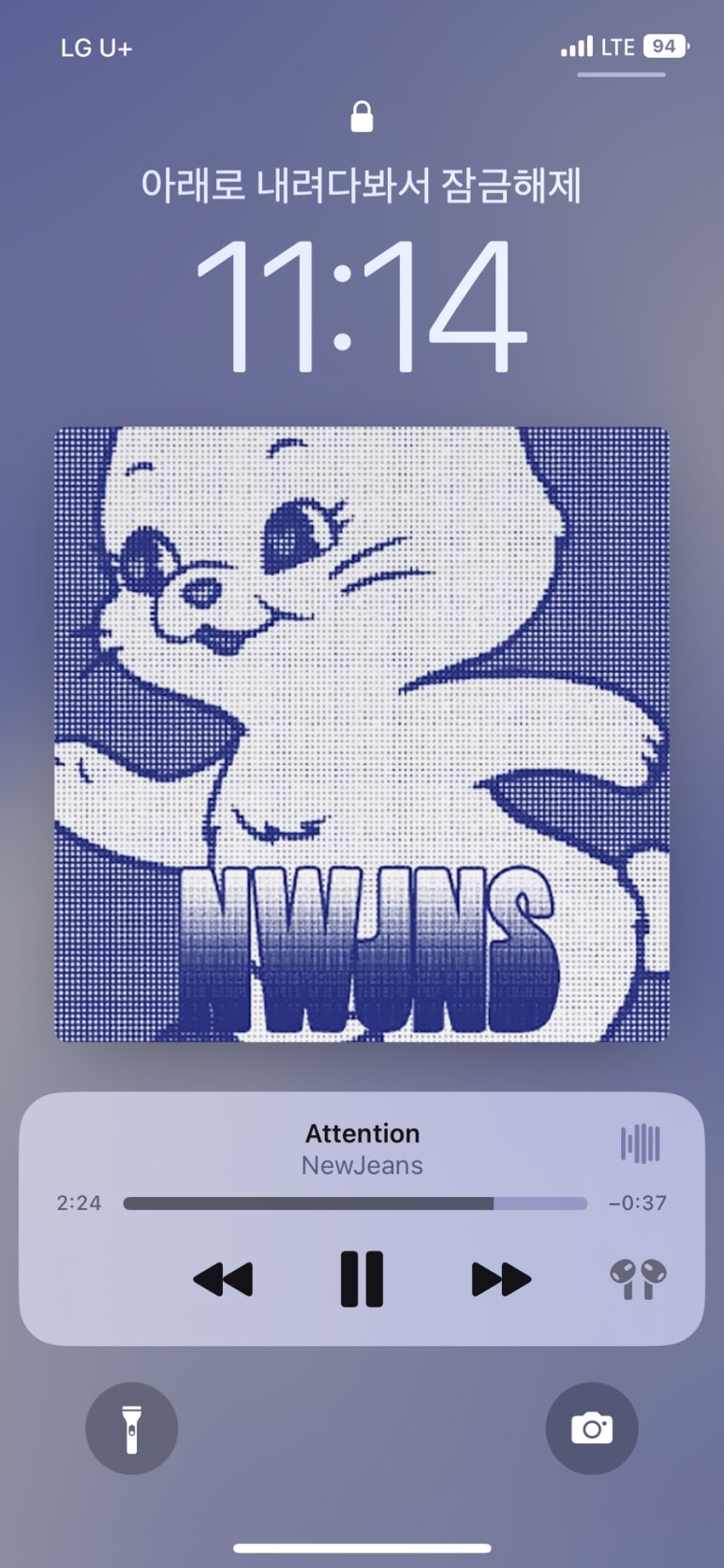Turn on the flashlight
The image size is (724, 1568).
coord(131,1428)
